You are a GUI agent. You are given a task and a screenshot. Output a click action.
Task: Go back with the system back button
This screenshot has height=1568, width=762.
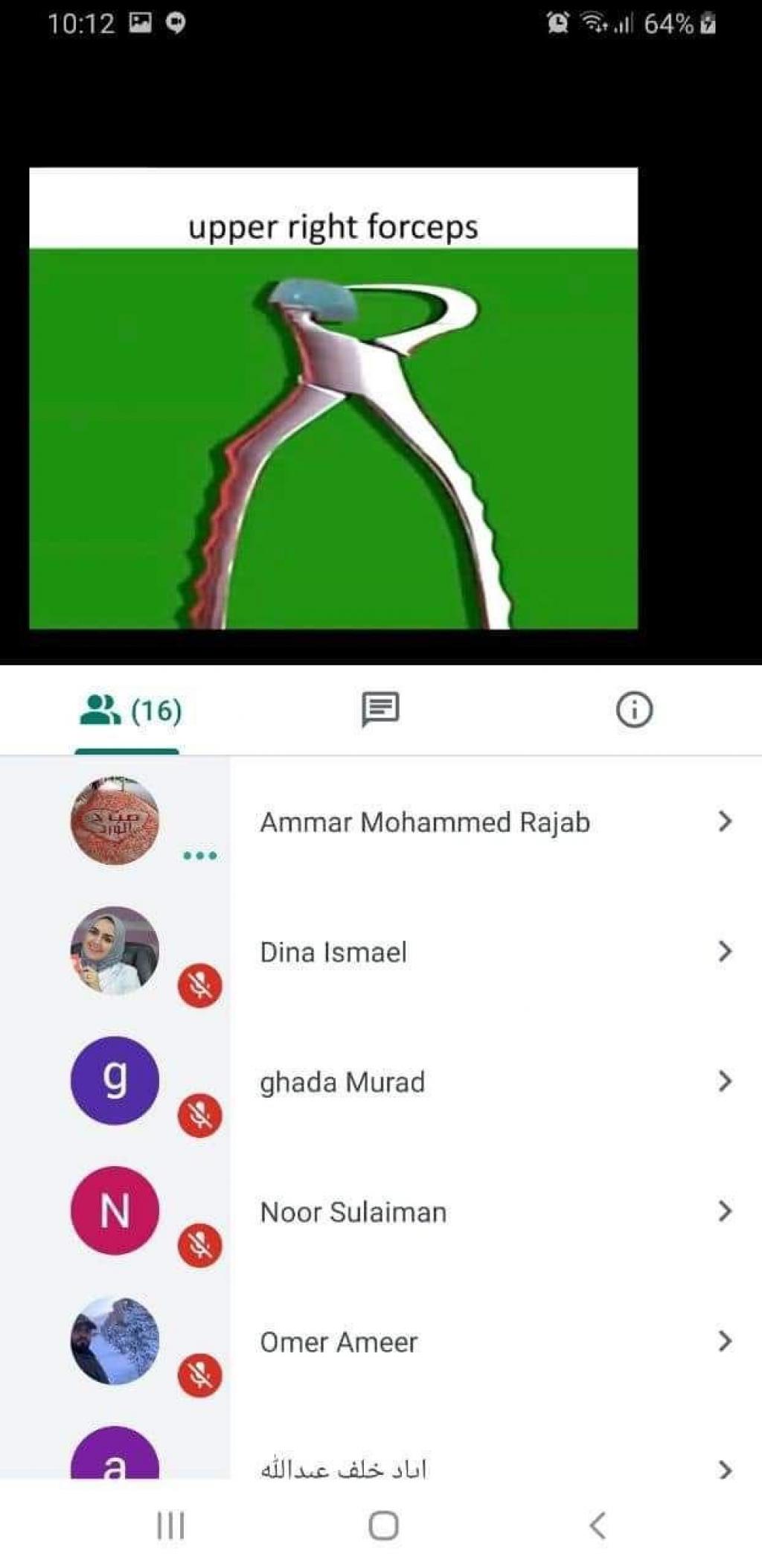click(597, 1525)
